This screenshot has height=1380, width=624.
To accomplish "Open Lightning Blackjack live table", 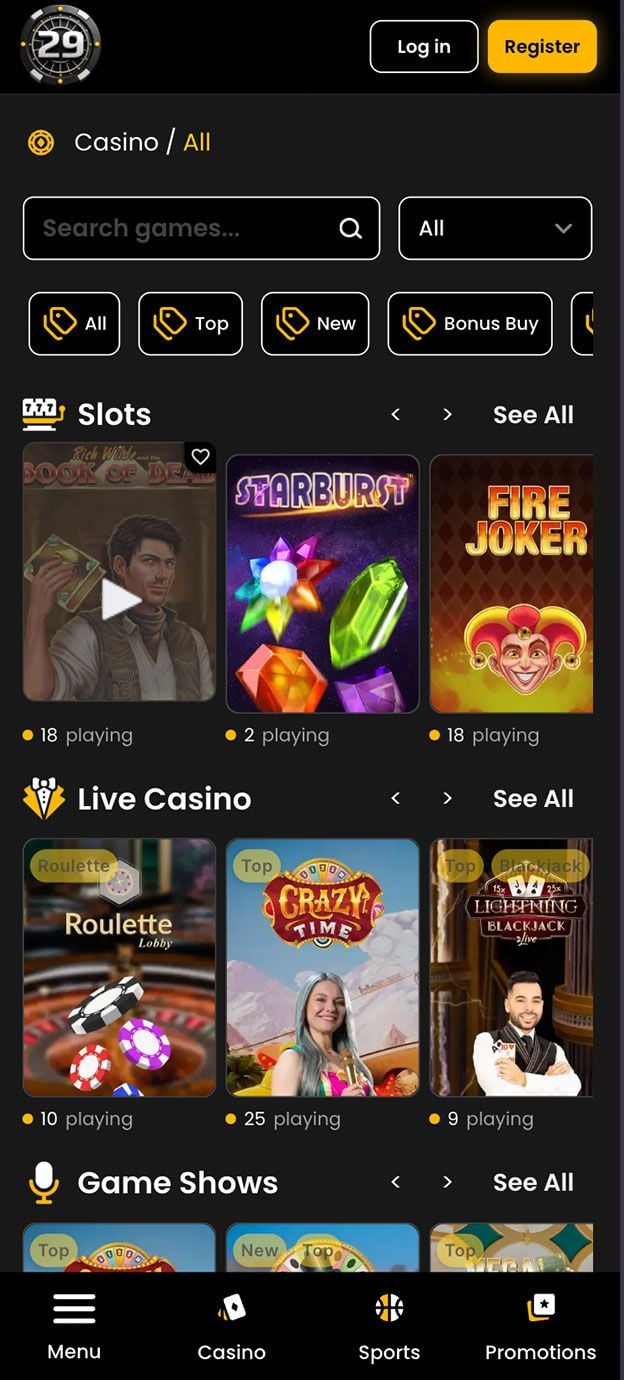I will 511,967.
